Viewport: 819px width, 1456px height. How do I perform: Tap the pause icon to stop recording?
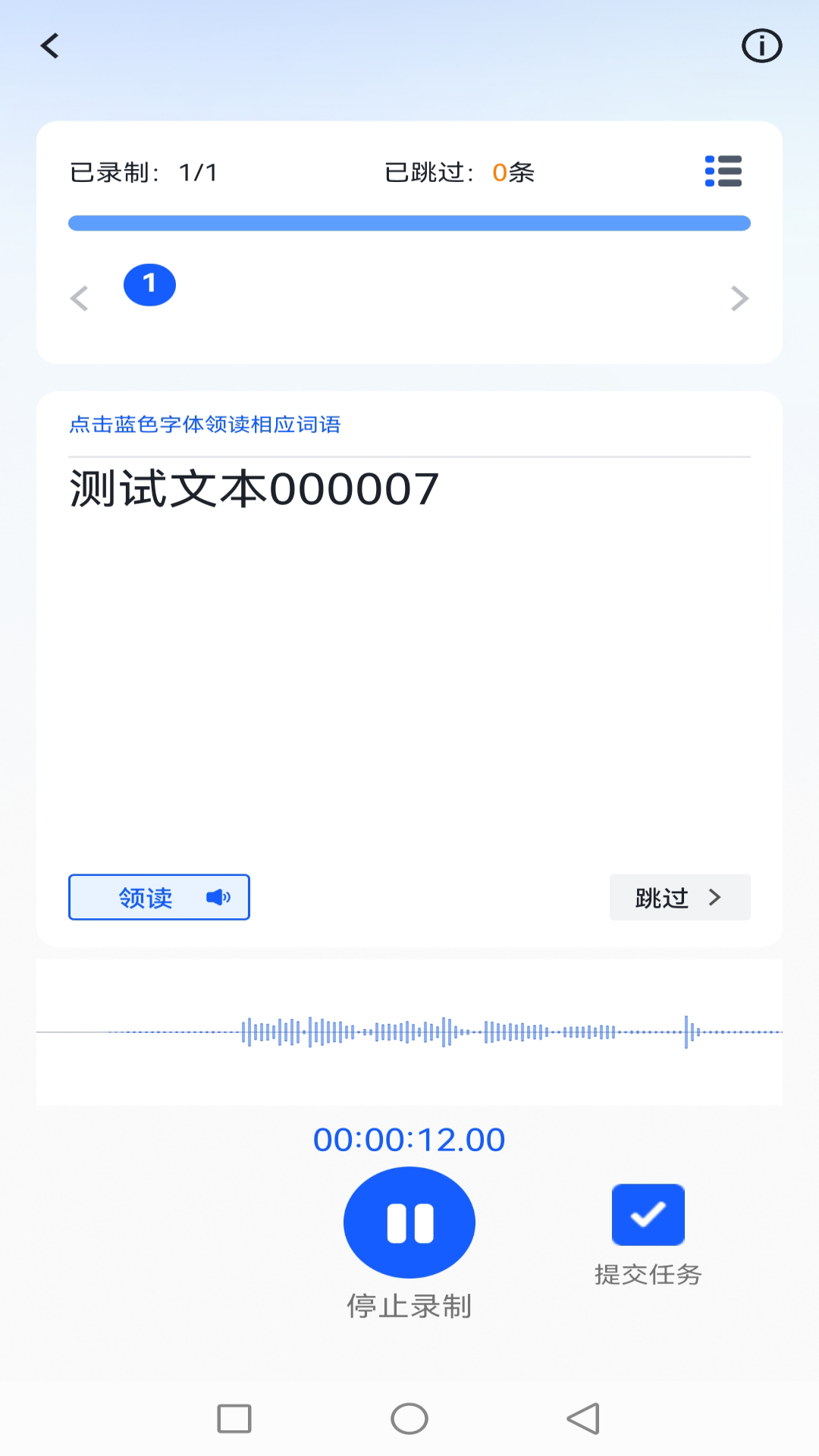click(x=409, y=1222)
